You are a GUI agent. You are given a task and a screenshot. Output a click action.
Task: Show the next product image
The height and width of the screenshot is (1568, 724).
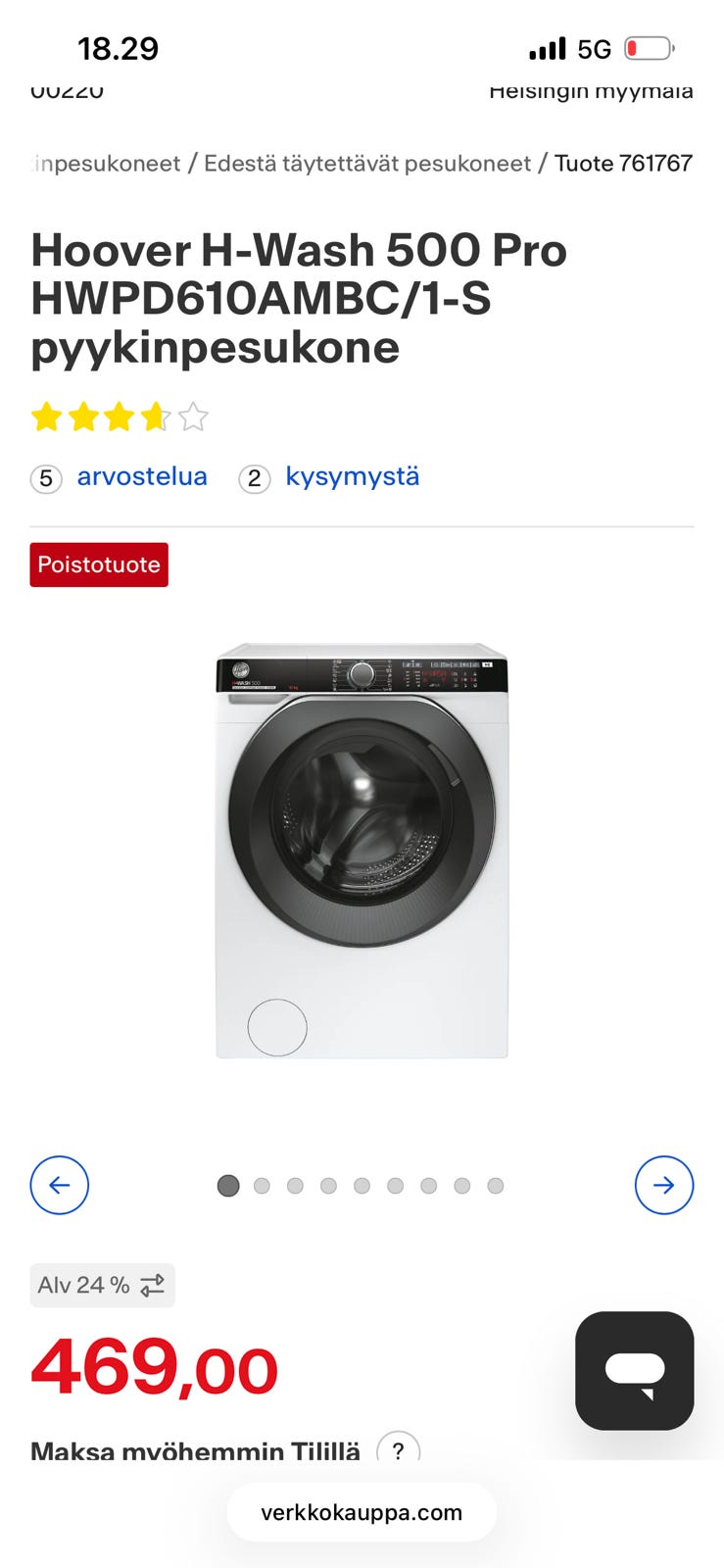tap(664, 1185)
